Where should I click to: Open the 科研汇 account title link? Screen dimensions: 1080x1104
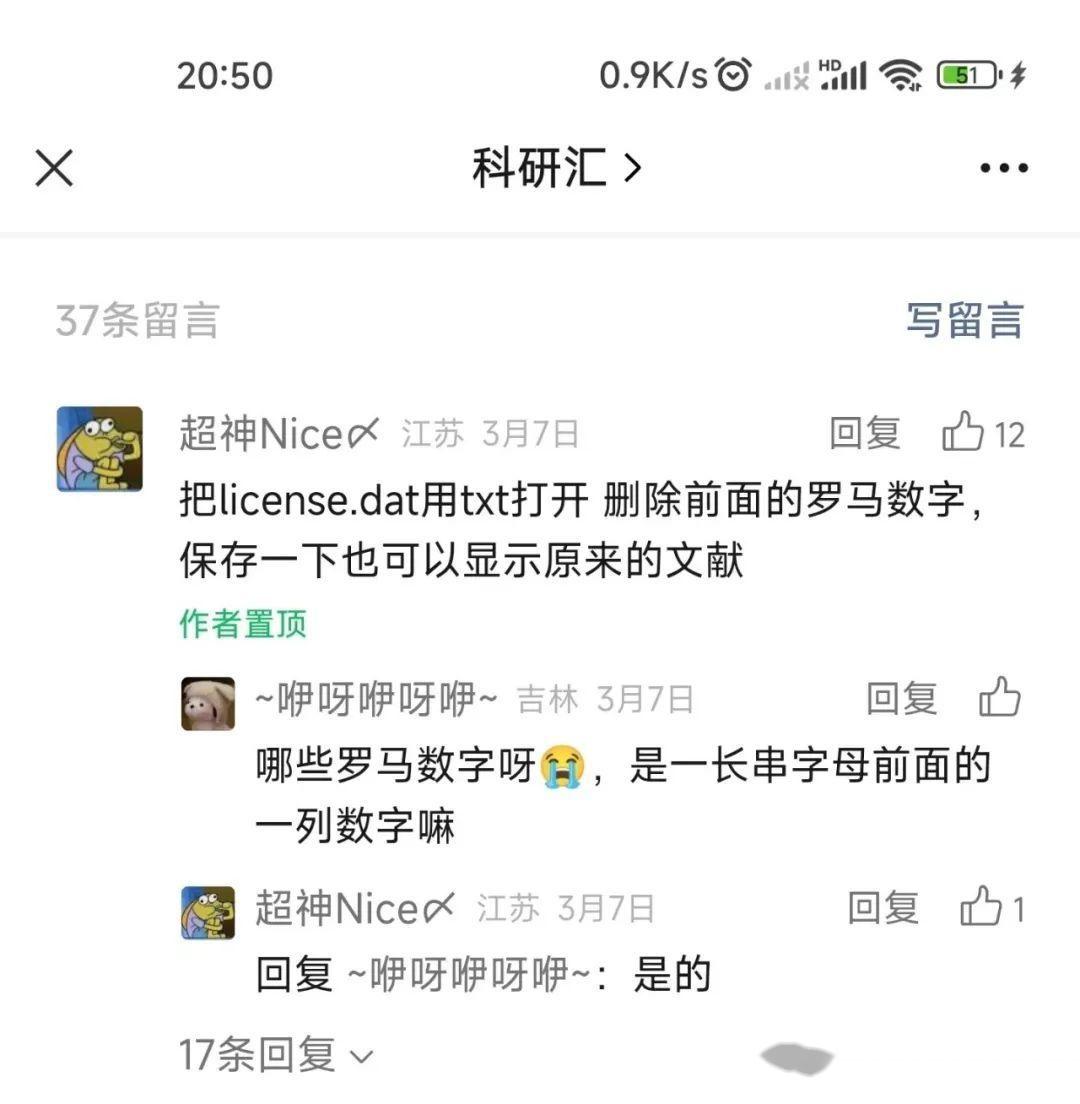point(556,169)
